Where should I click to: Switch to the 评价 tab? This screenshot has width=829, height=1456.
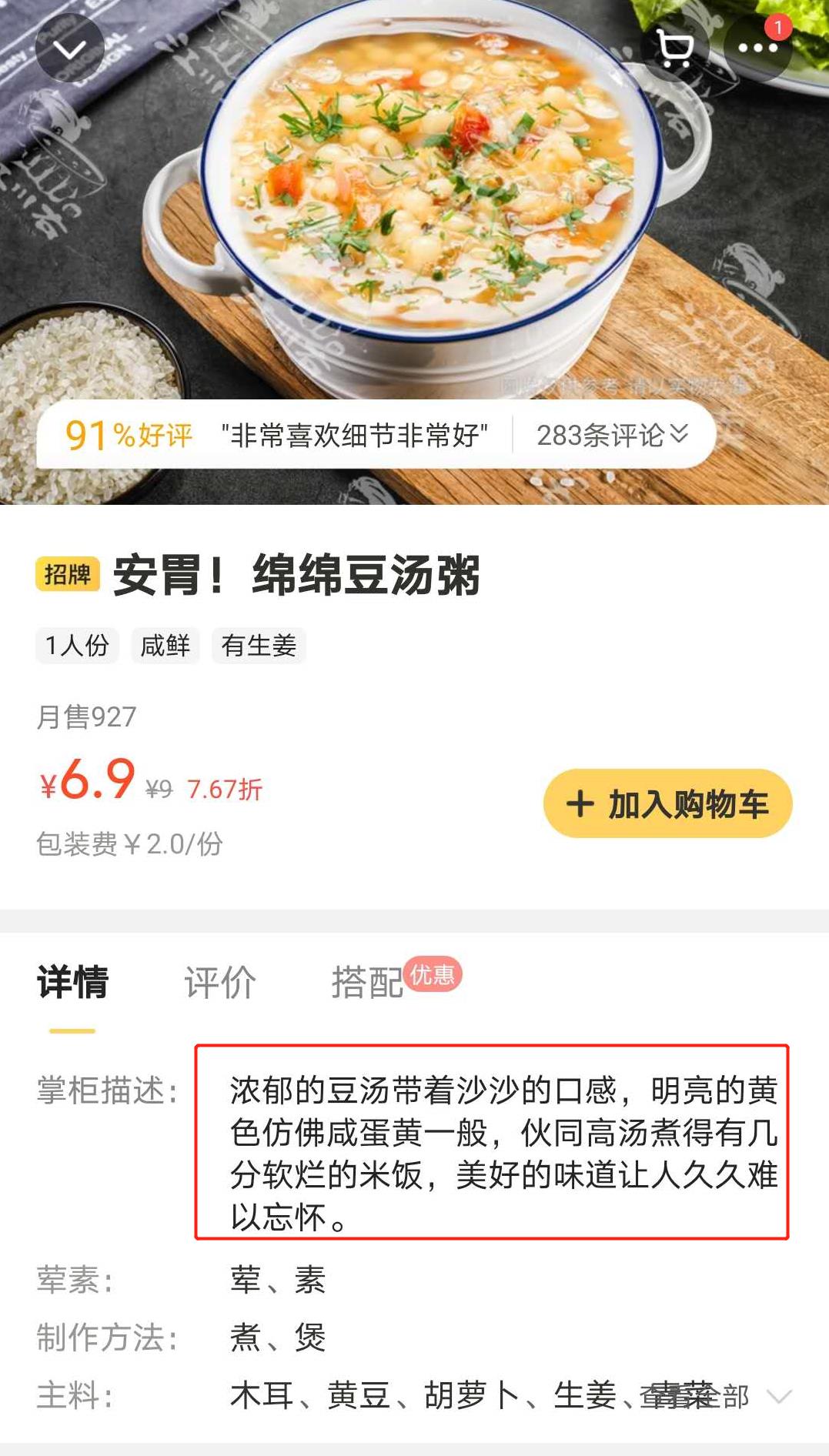pyautogui.click(x=220, y=983)
